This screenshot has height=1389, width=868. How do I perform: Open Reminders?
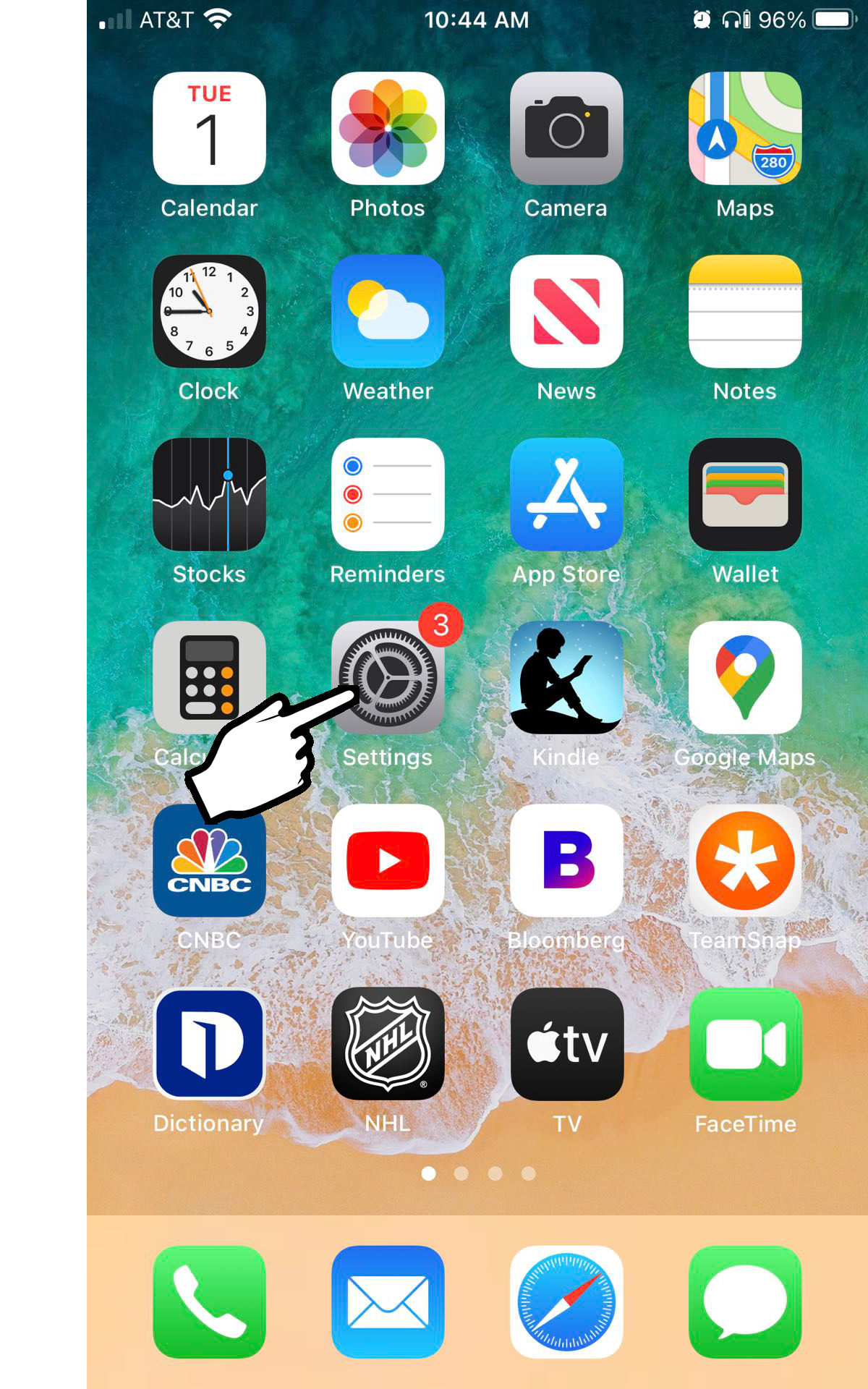point(388,494)
